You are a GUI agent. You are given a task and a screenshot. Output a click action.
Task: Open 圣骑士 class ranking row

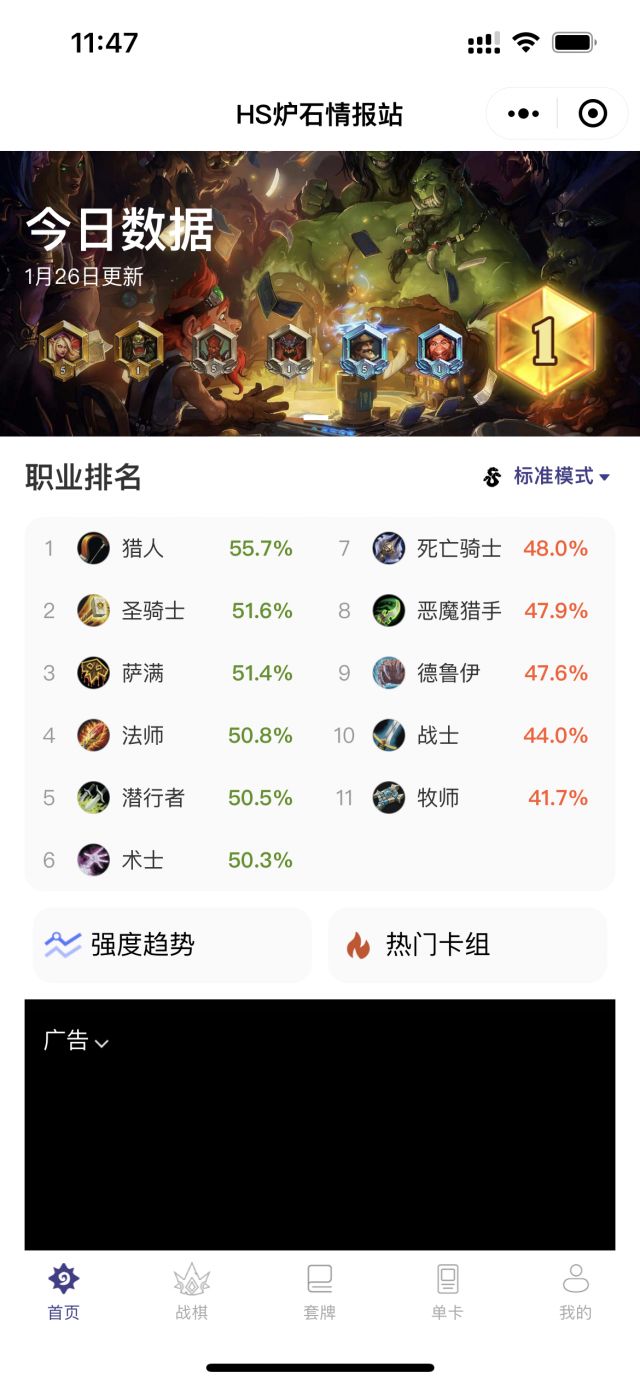[x=168, y=610]
